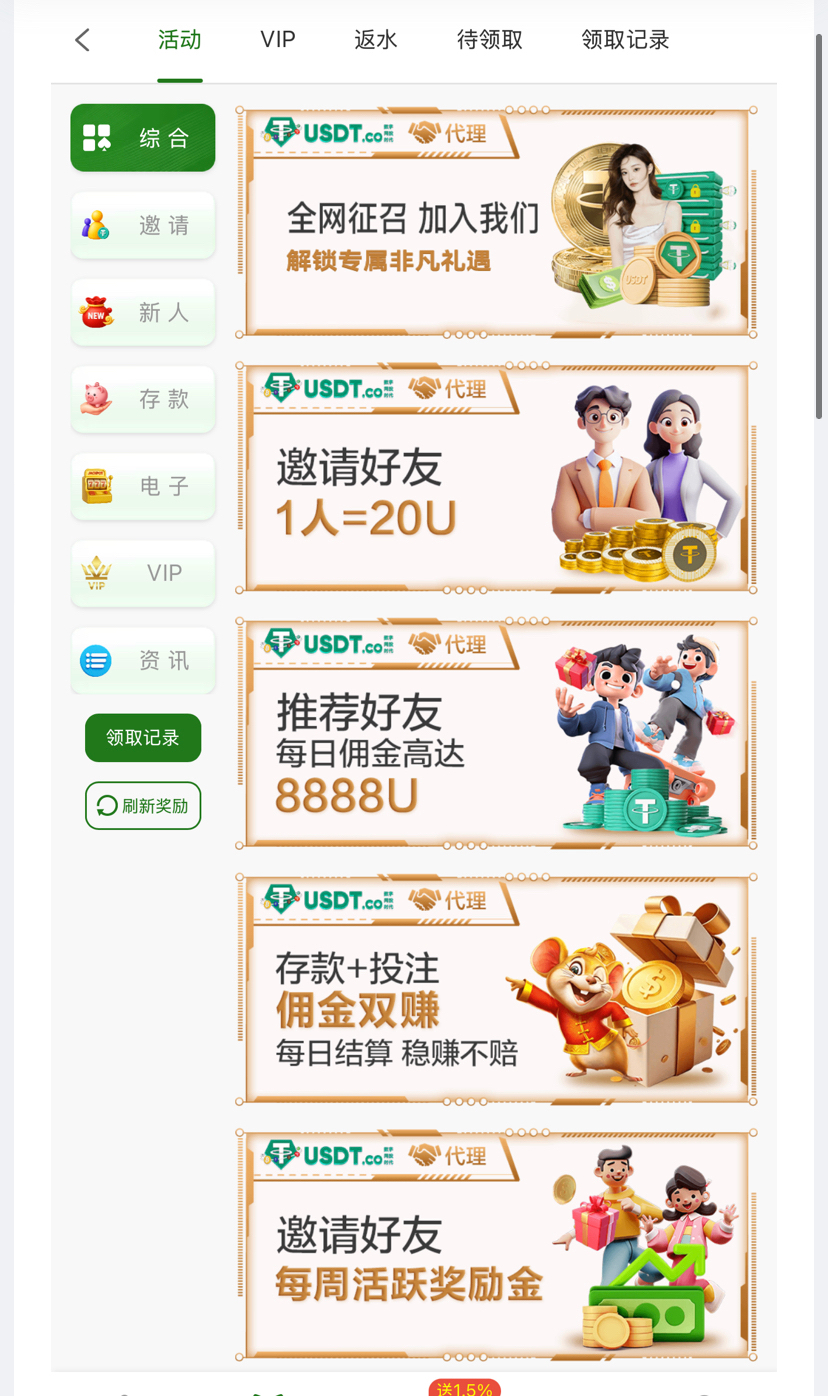Open the 存款+投注 佣金双赚 banner
The height and width of the screenshot is (1396, 828).
tap(496, 989)
